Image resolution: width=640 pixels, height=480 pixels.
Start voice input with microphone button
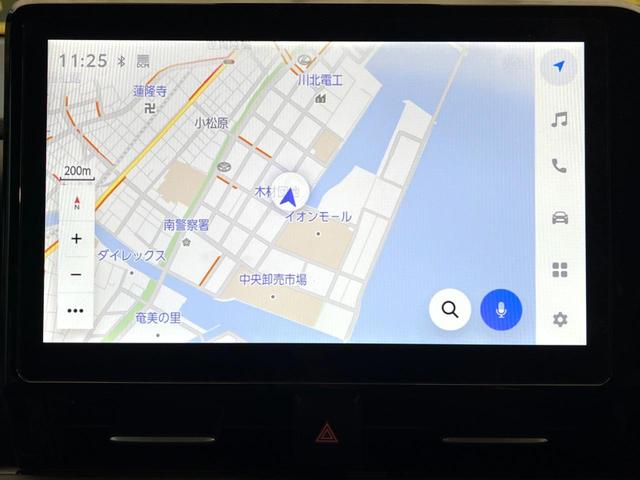(x=501, y=310)
